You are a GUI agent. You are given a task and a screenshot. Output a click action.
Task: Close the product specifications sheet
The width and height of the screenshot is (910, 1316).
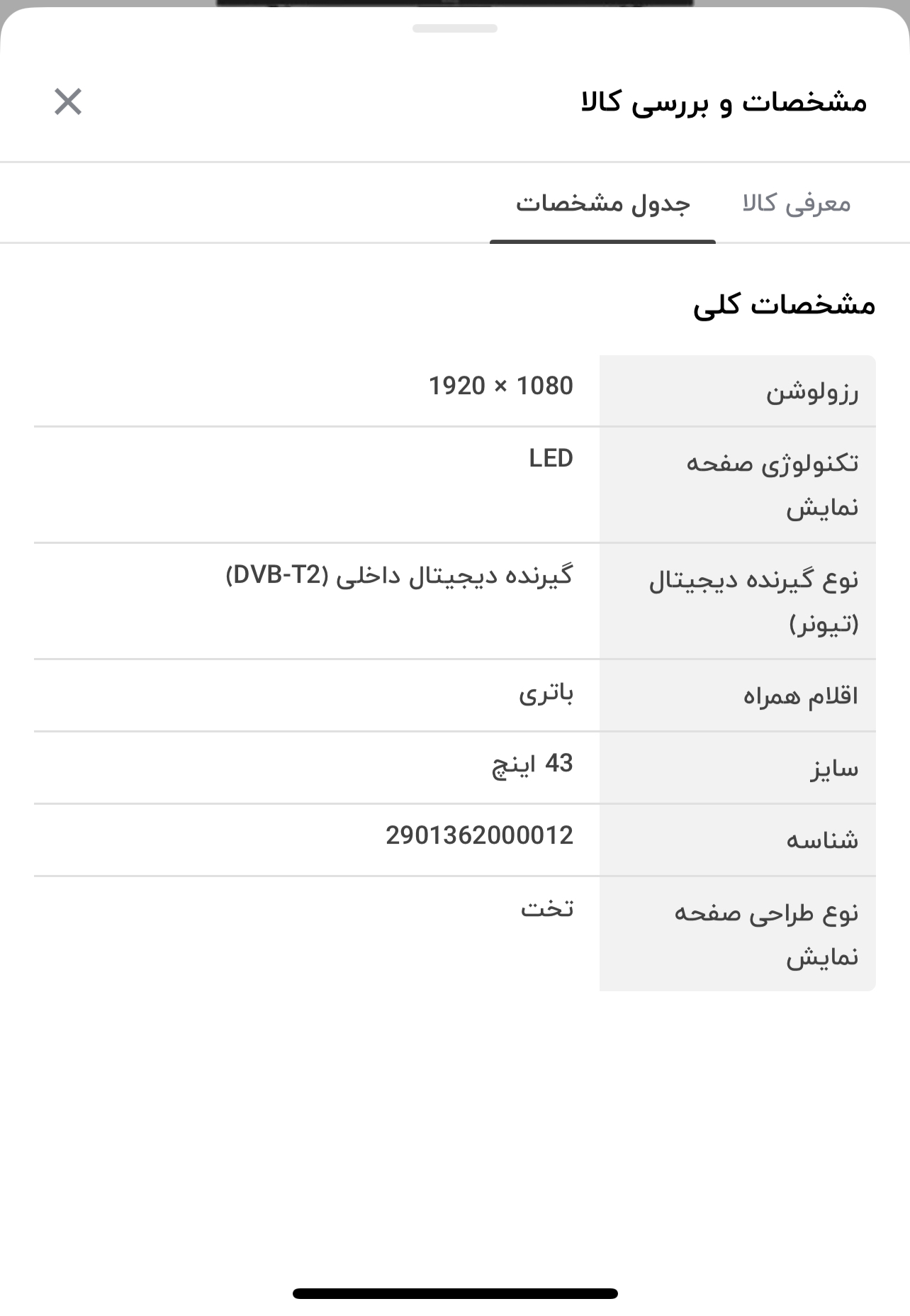click(x=68, y=101)
